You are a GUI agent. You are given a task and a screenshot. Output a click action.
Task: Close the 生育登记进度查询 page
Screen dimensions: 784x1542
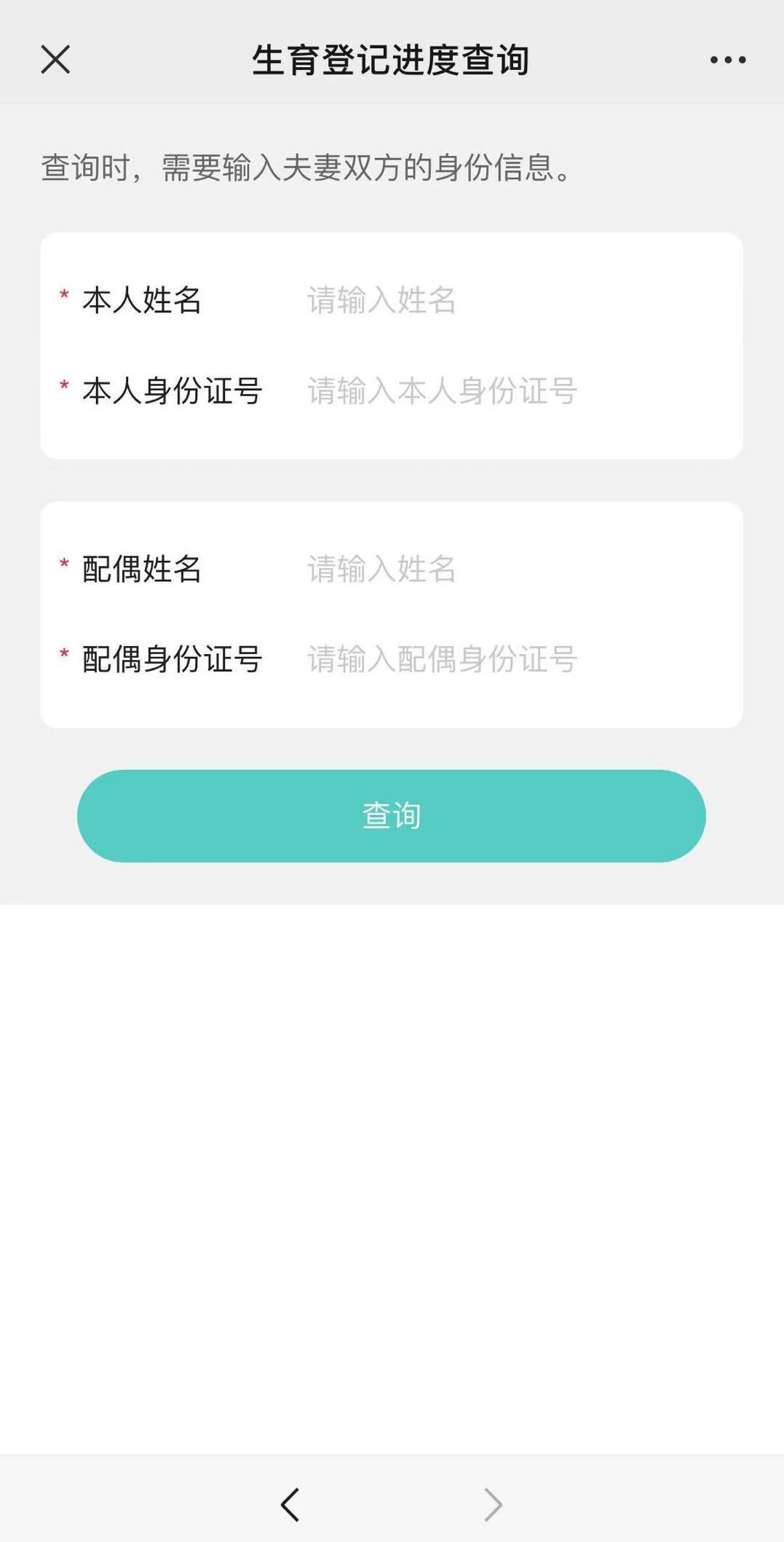(x=55, y=60)
